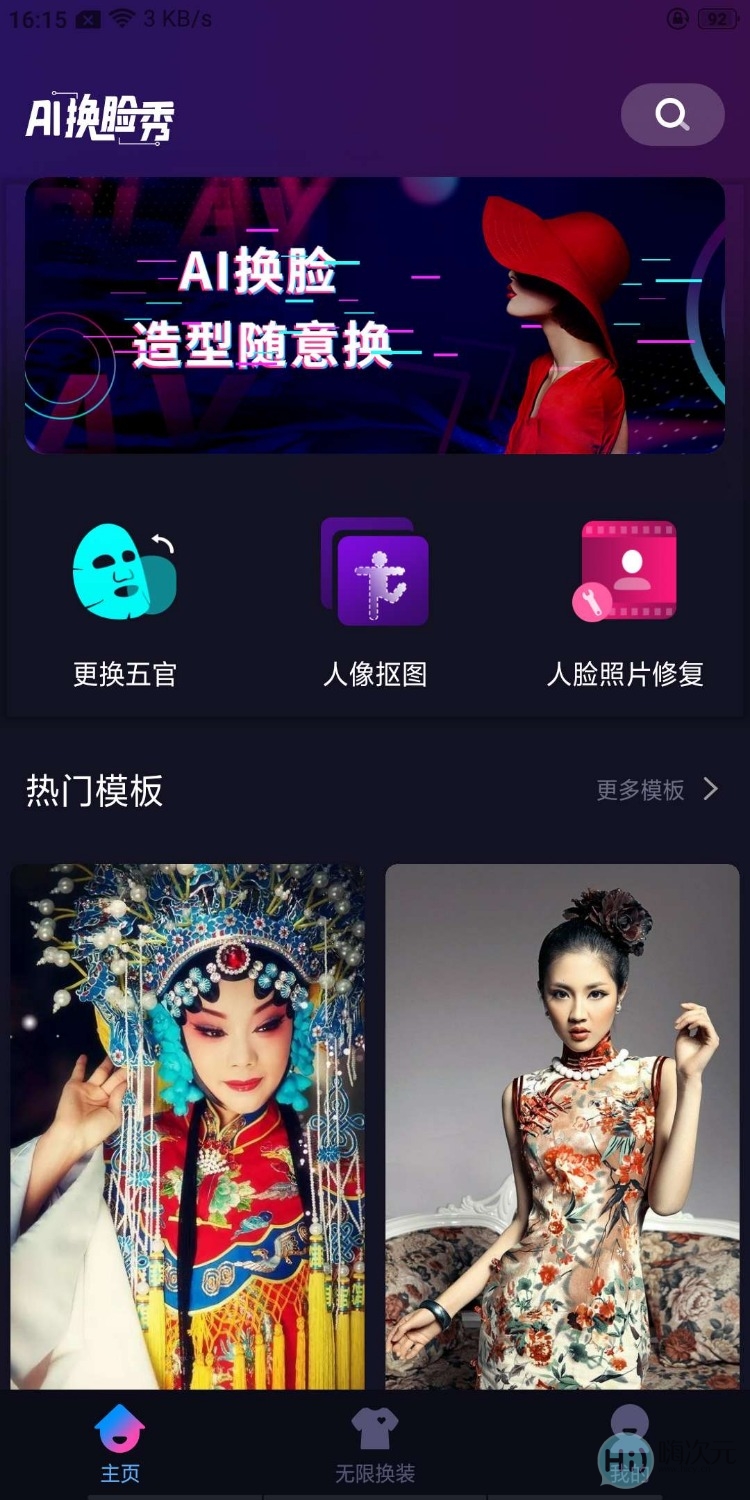The image size is (750, 1500).
Task: Click the AI换脸秀 app logo
Action: (100, 119)
